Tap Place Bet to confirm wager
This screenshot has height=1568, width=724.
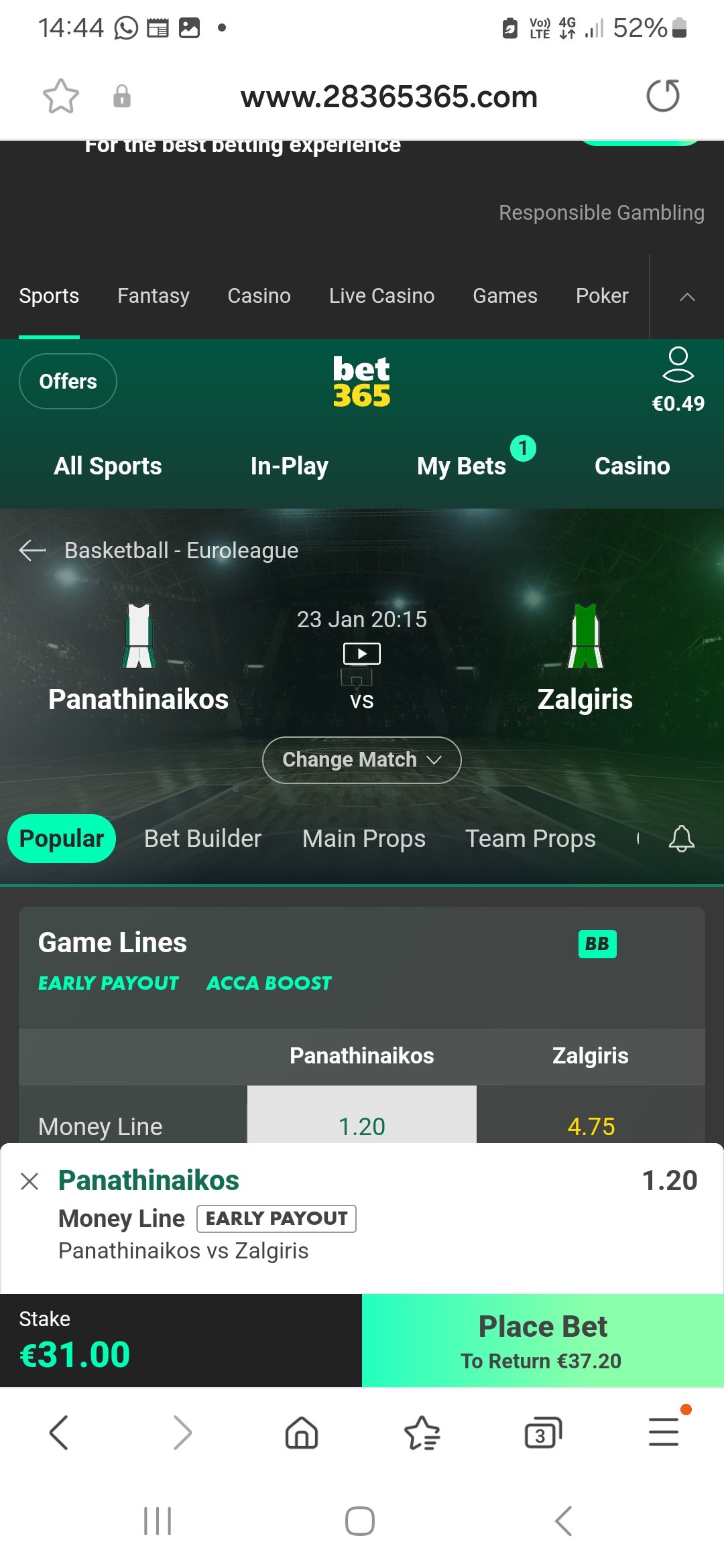[543, 1340]
